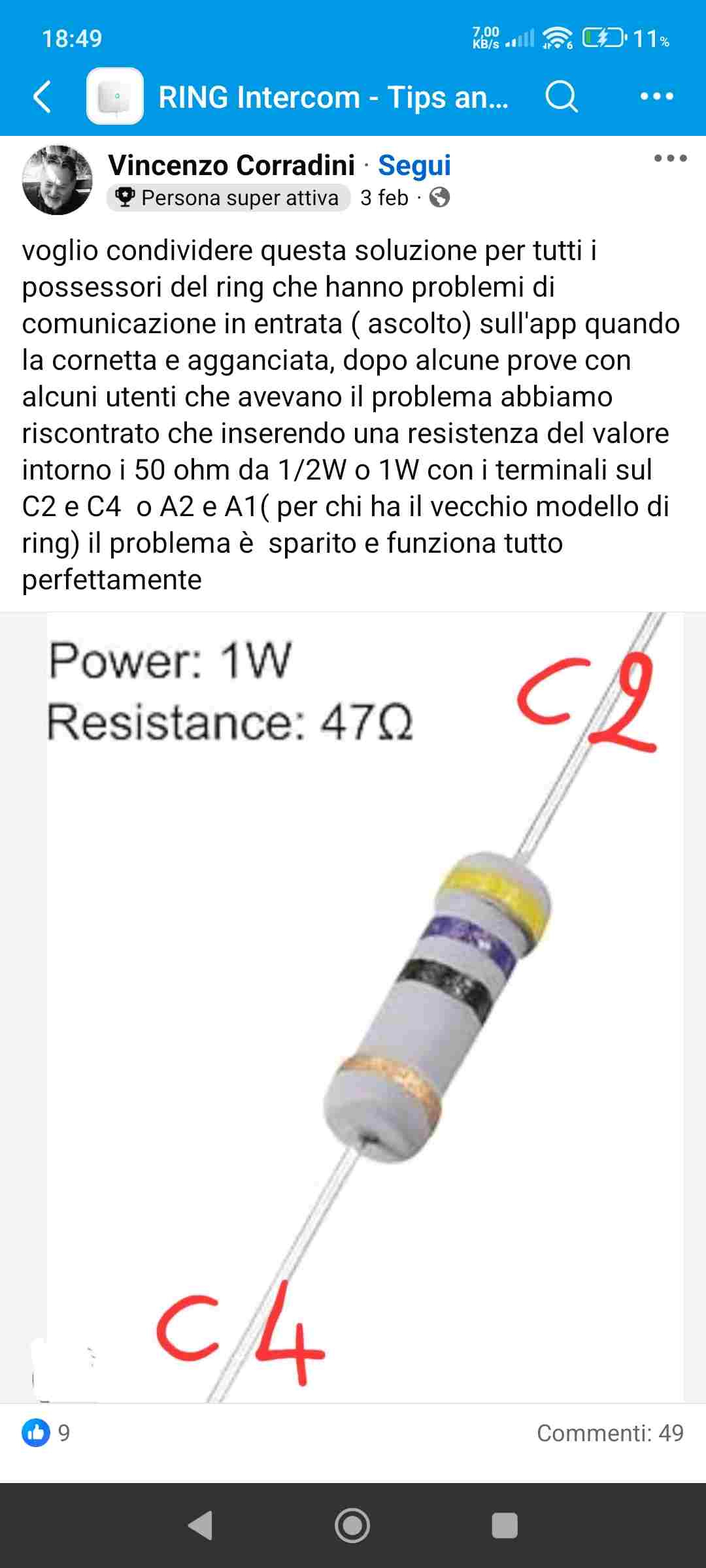Viewport: 706px width, 1568px height.
Task: View the 9 reactions on the post
Action: [46, 1433]
